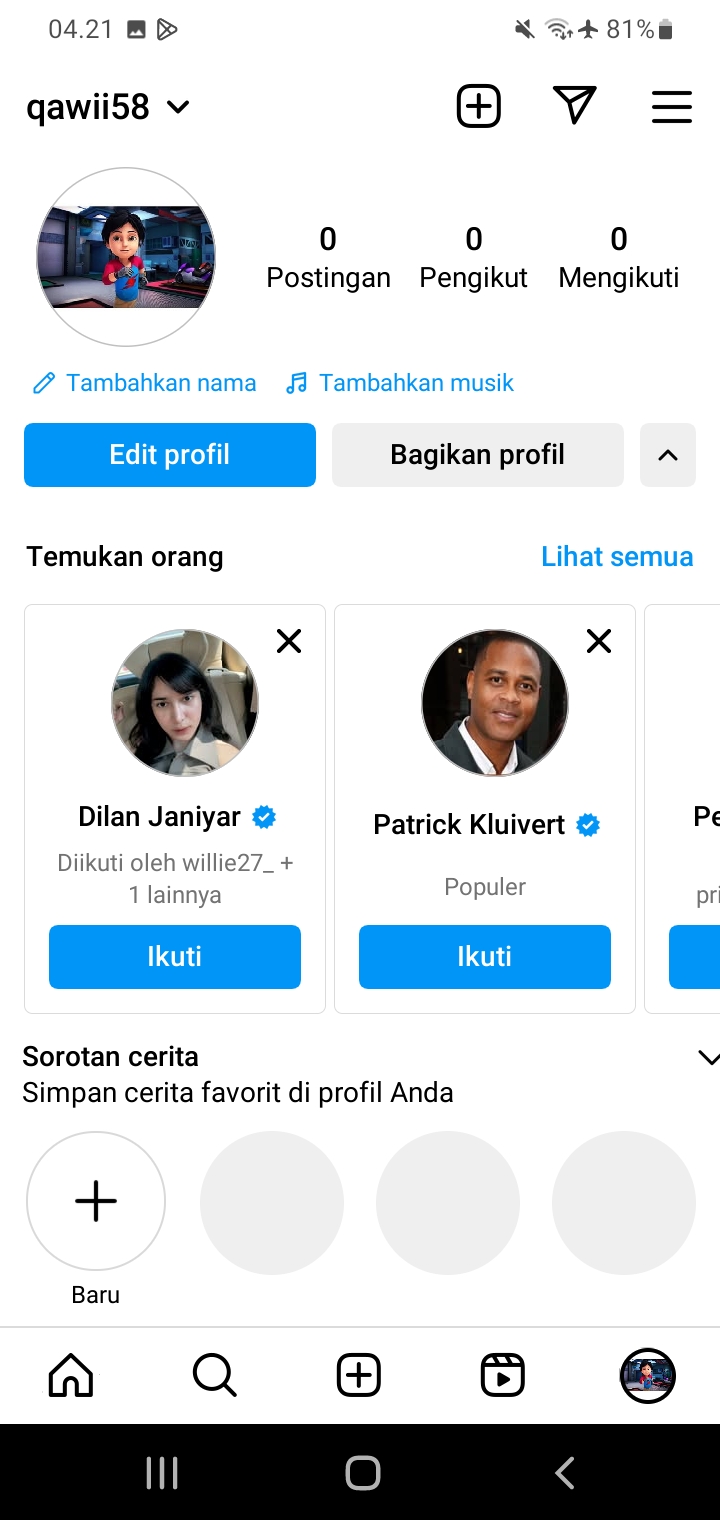Follow Dilan Janiyar with Ikuti
The height and width of the screenshot is (1520, 720).
tap(175, 957)
